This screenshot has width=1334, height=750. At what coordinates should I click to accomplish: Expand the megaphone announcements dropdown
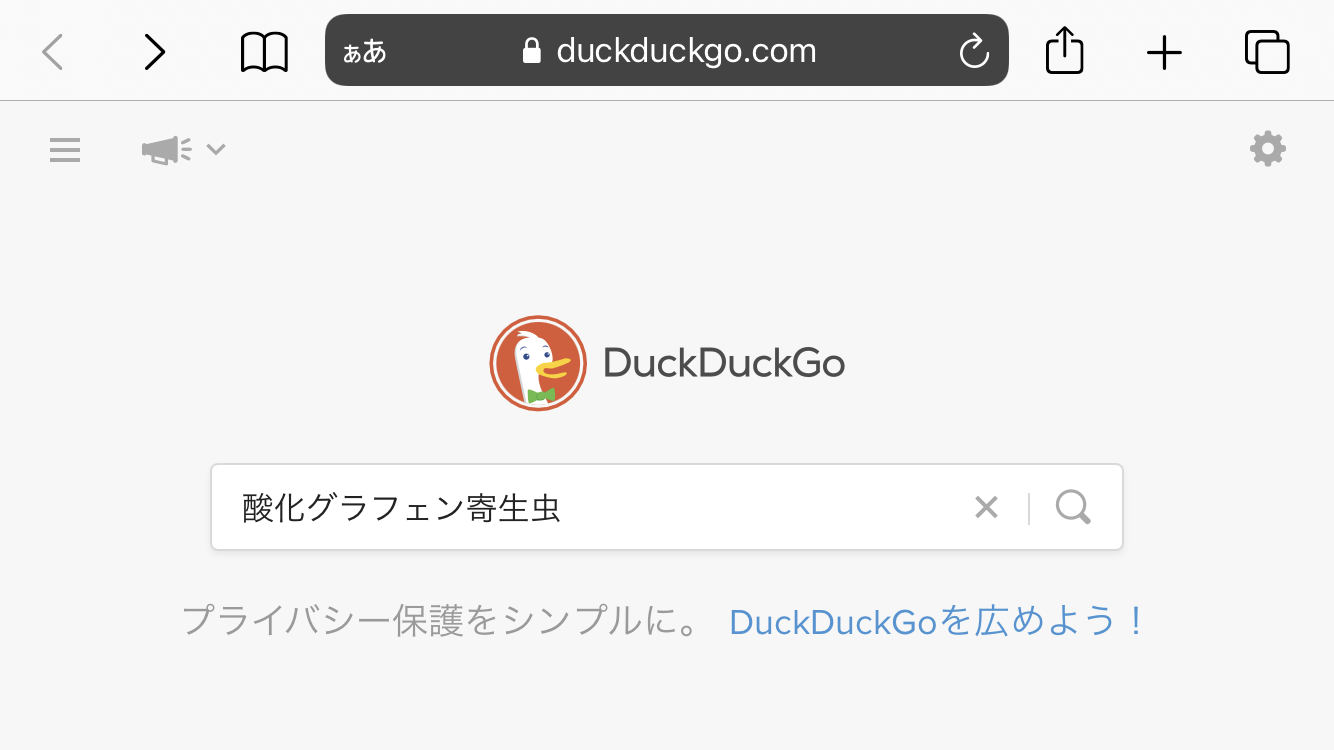click(185, 150)
